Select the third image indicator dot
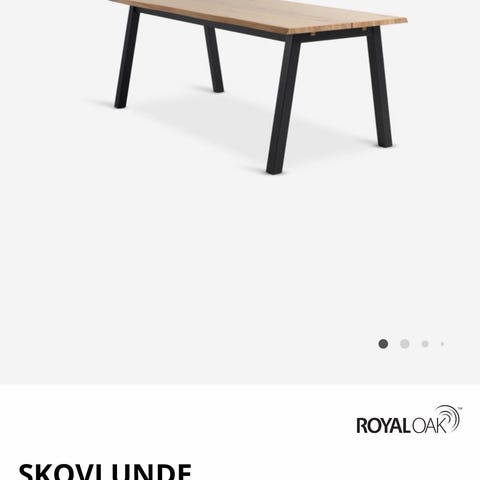The height and width of the screenshot is (480, 480). (425, 344)
